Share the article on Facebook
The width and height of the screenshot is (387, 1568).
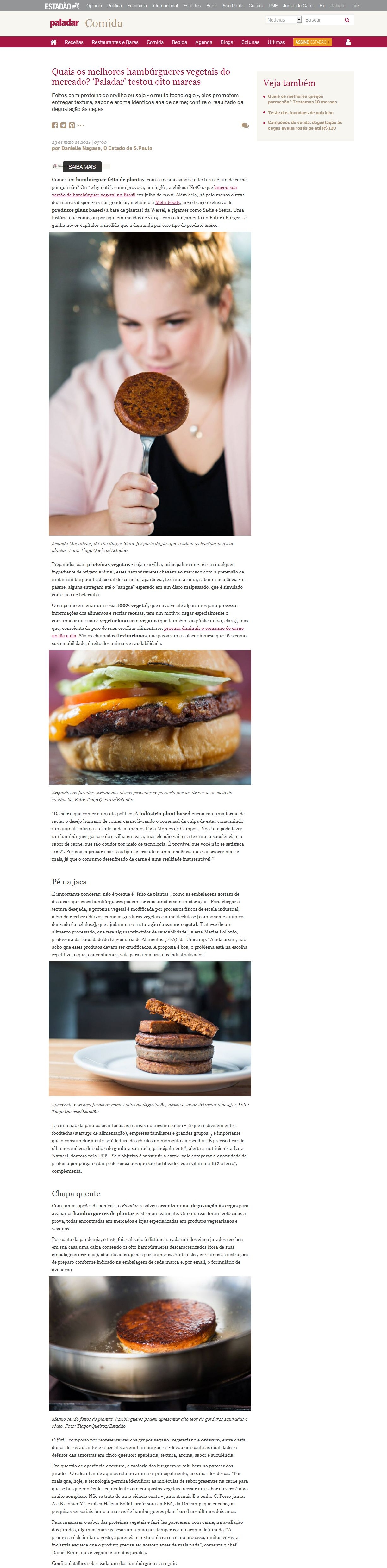point(55,125)
